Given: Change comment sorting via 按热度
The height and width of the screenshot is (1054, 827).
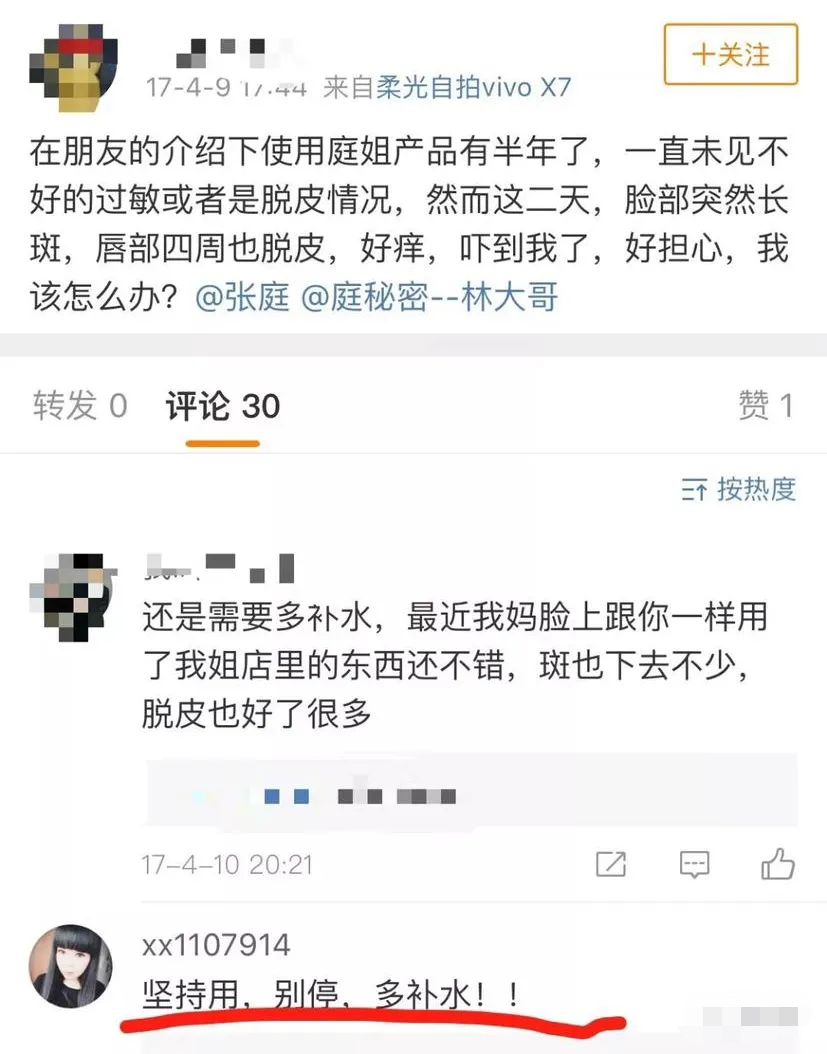Looking at the screenshot, I should tap(739, 489).
